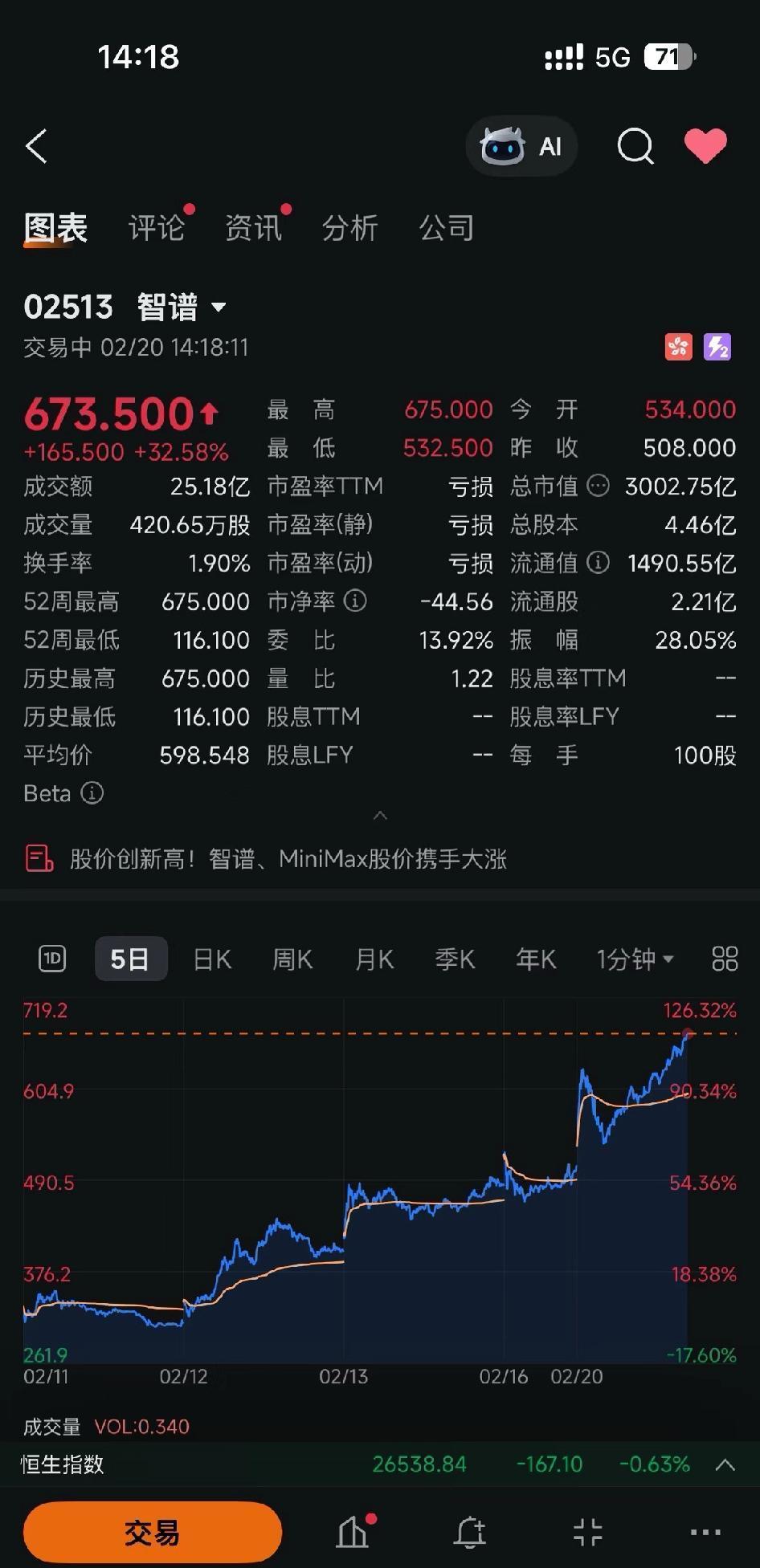Click the Hong Kong flag market badge
This screenshot has width=760, height=1568.
pos(679,347)
